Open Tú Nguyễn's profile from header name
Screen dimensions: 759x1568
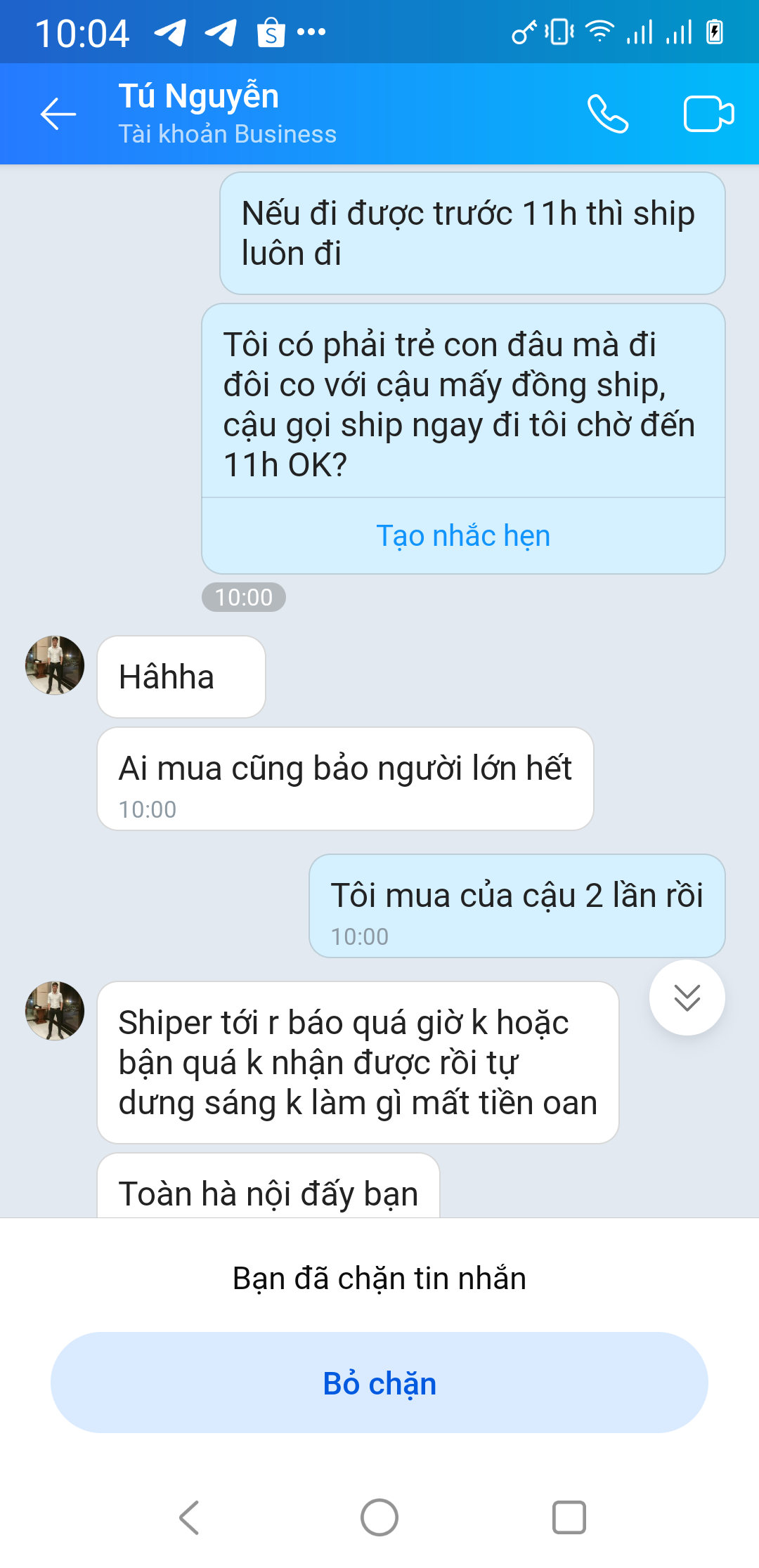pyautogui.click(x=199, y=97)
